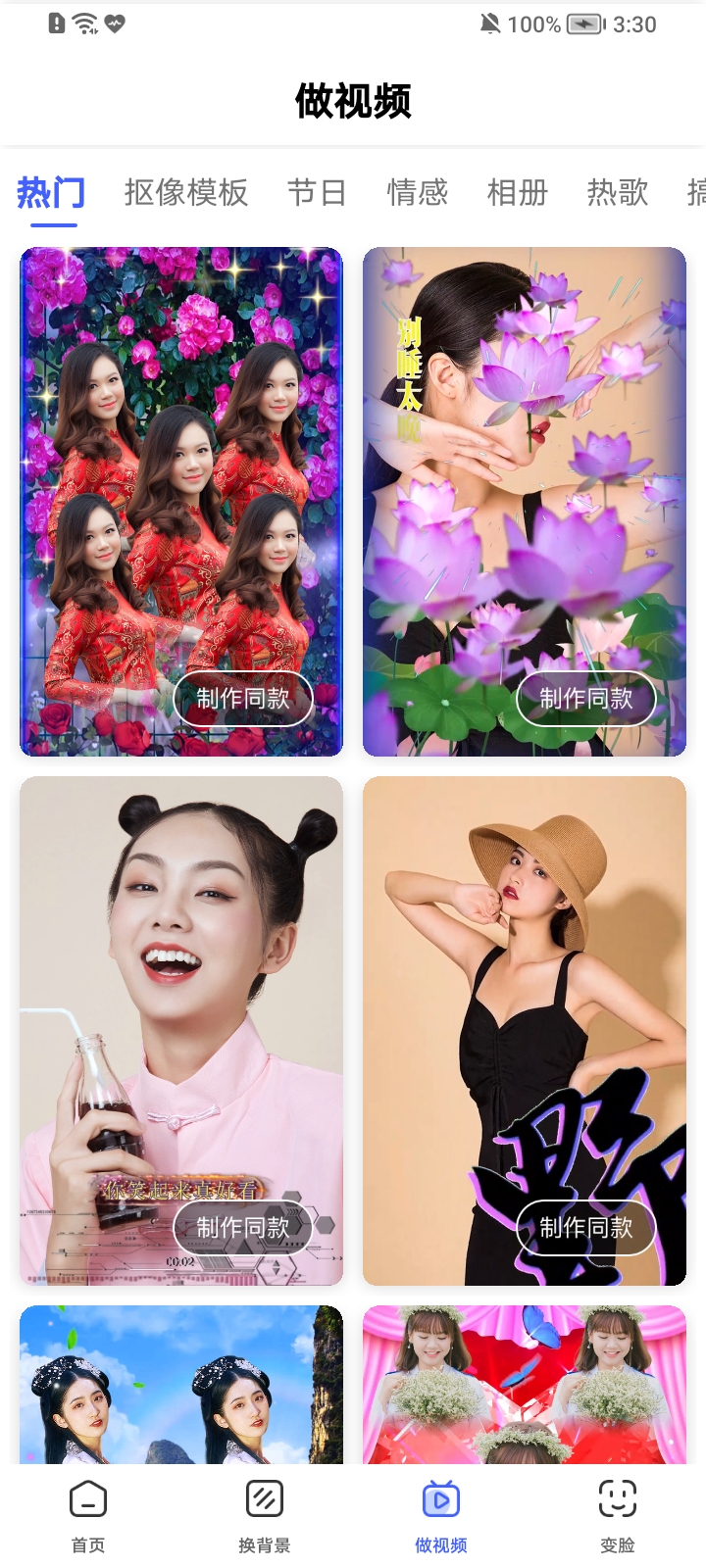Open the pink bouquet girl template

pos(525,1387)
